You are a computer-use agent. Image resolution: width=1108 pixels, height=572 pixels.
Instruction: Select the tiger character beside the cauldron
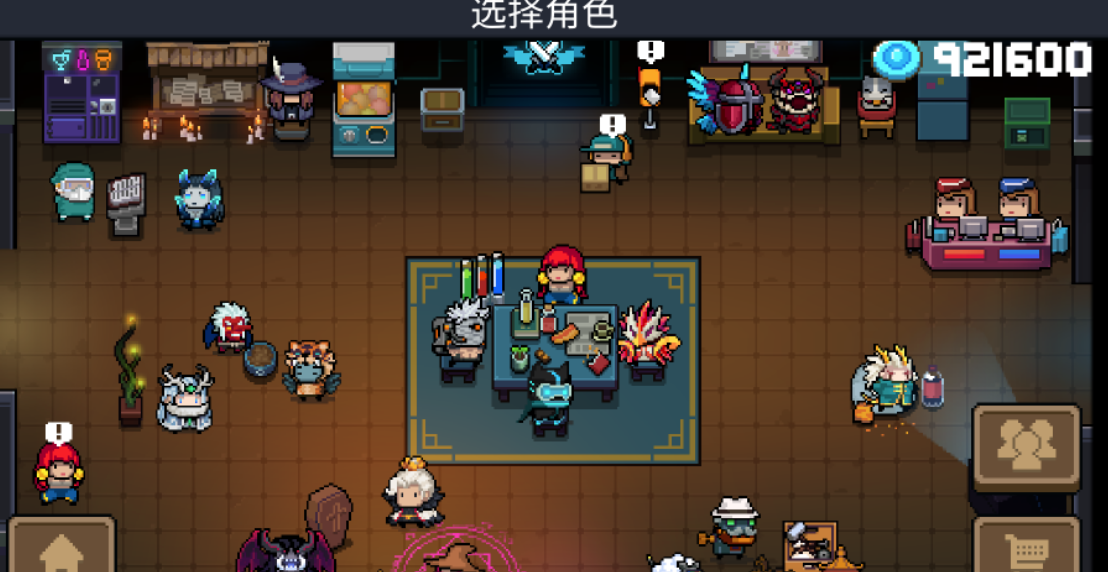[x=306, y=368]
